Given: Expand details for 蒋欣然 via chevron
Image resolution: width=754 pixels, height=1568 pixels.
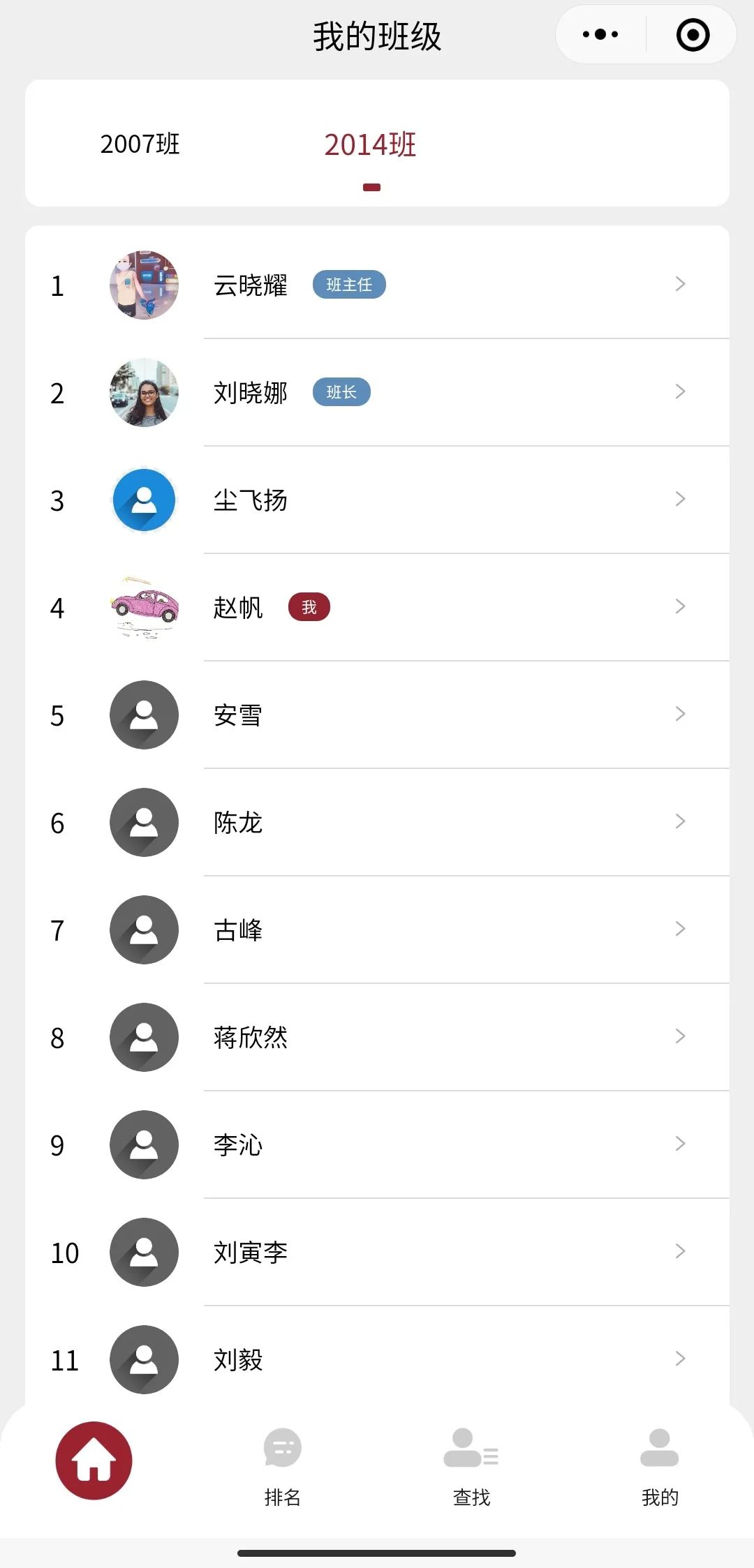Looking at the screenshot, I should coord(680,1038).
